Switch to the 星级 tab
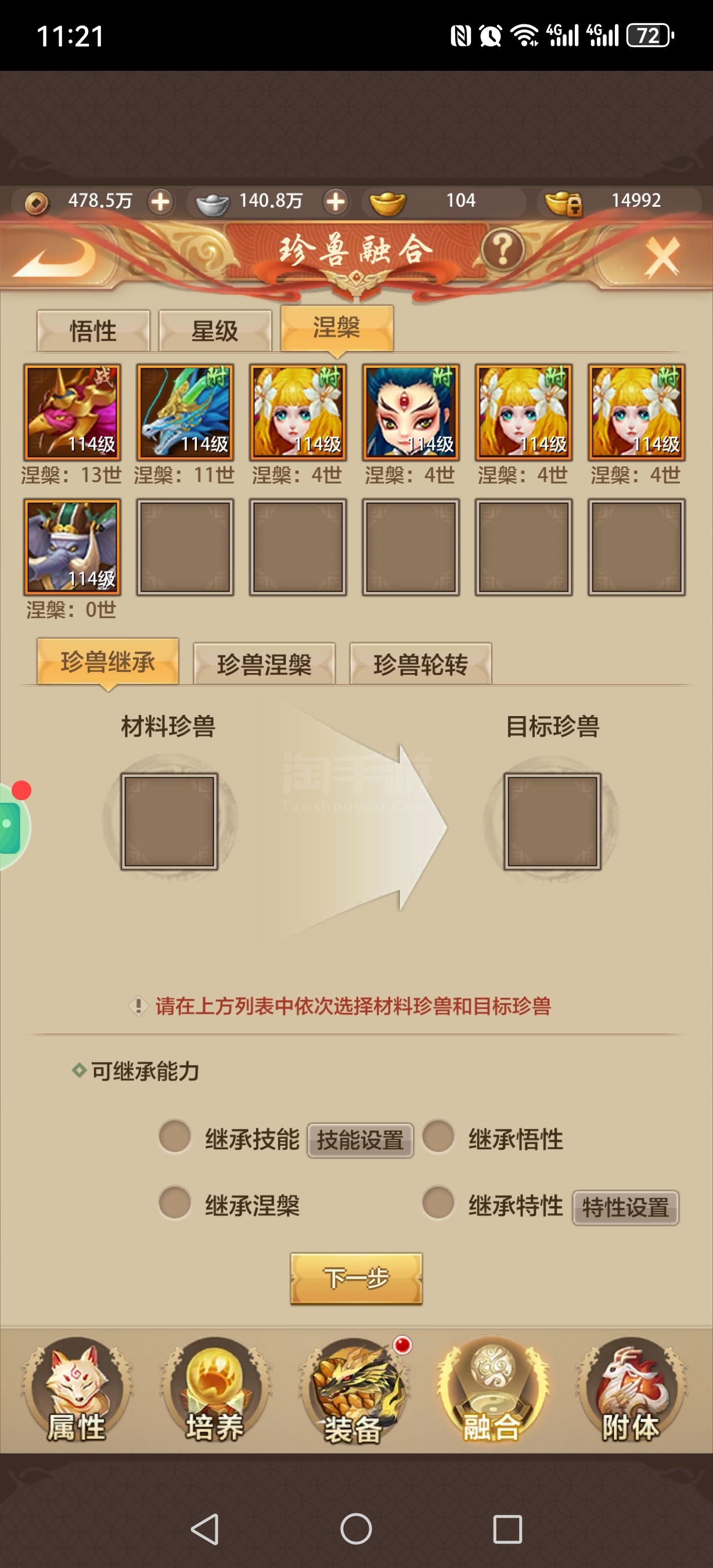This screenshot has width=713, height=1568. click(215, 330)
